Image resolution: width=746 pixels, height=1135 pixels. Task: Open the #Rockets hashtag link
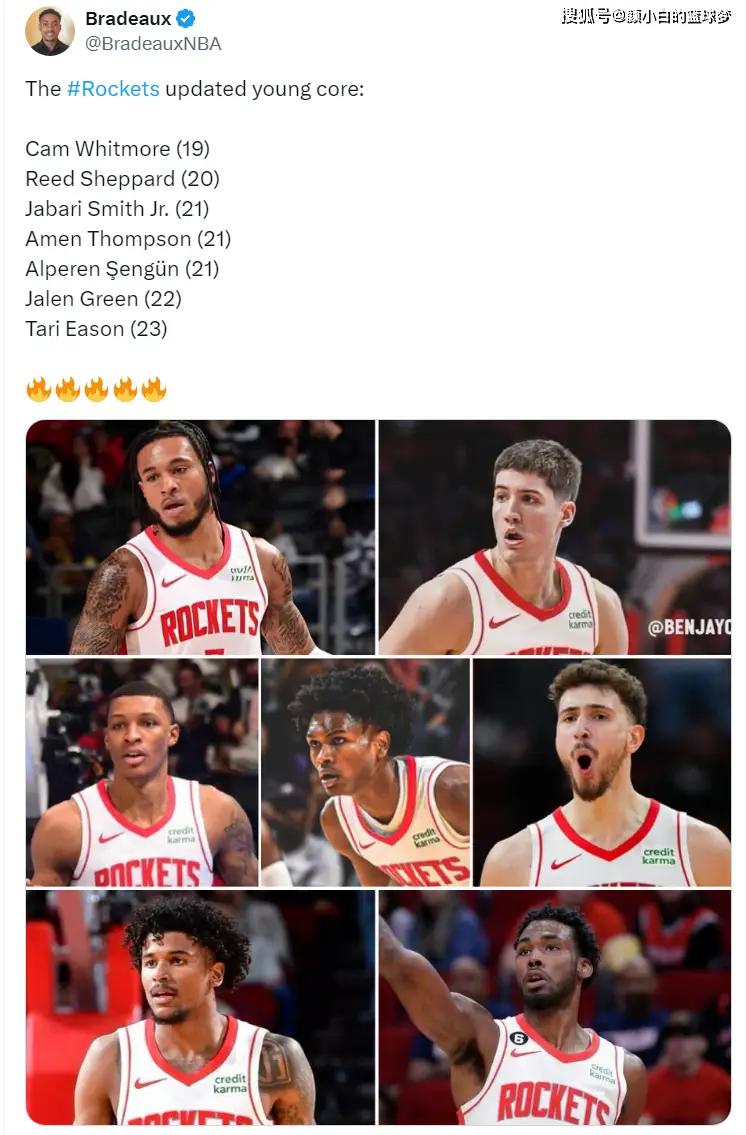tap(113, 88)
